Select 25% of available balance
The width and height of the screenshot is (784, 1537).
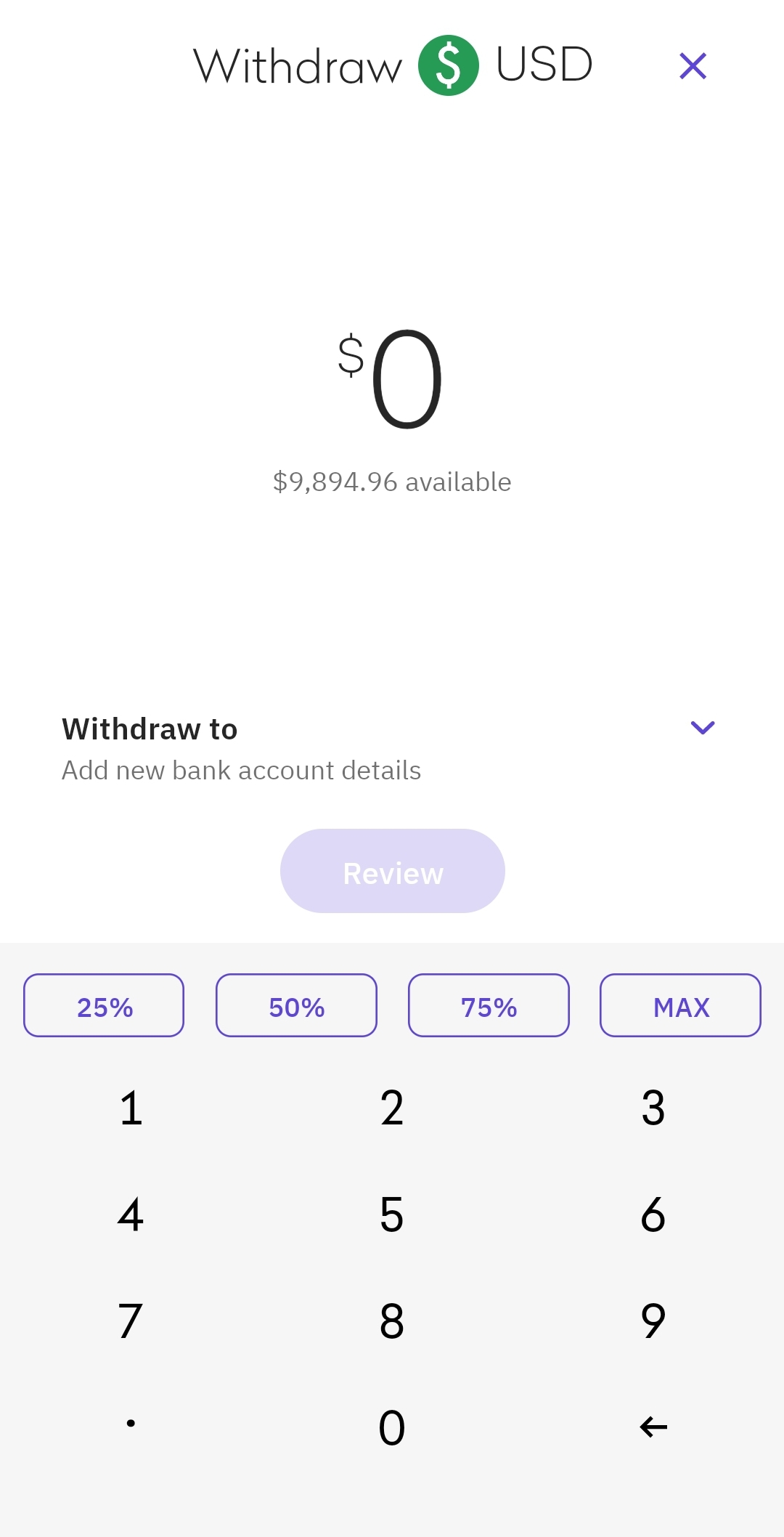click(104, 1006)
